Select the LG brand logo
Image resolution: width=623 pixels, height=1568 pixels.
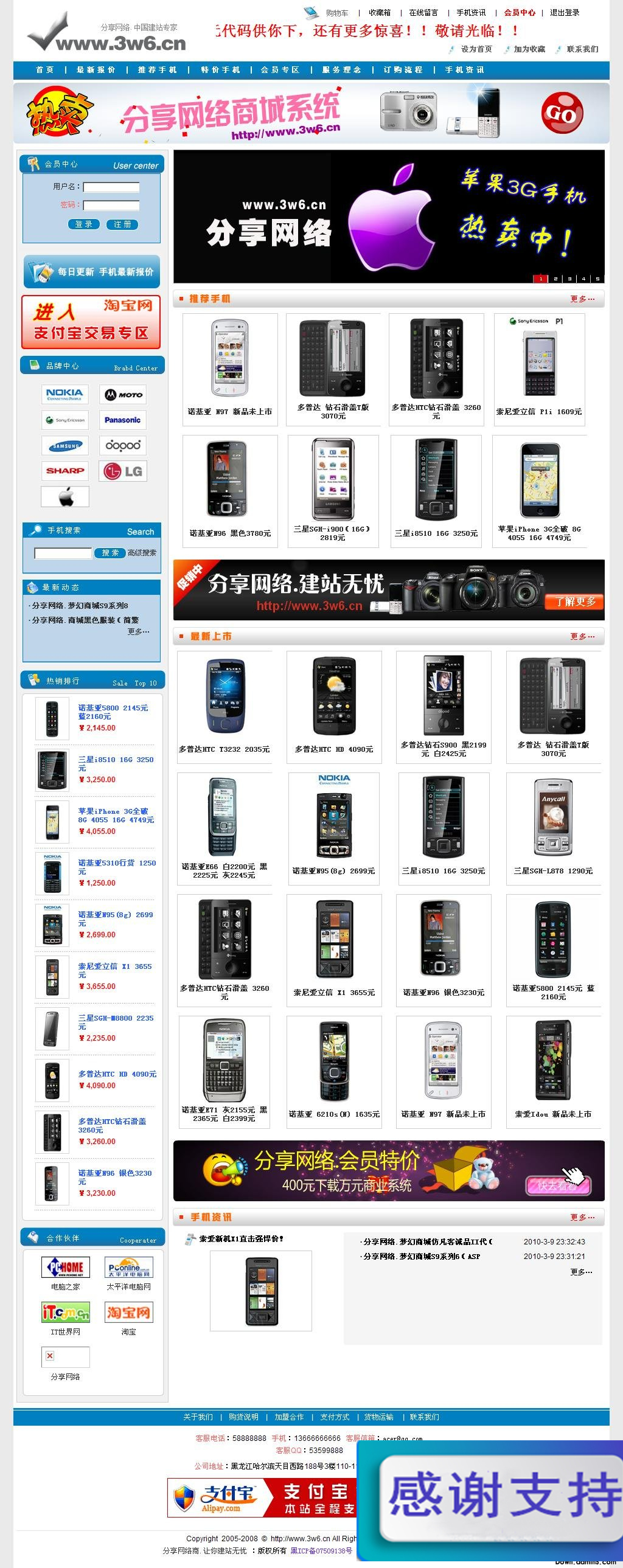click(x=123, y=471)
